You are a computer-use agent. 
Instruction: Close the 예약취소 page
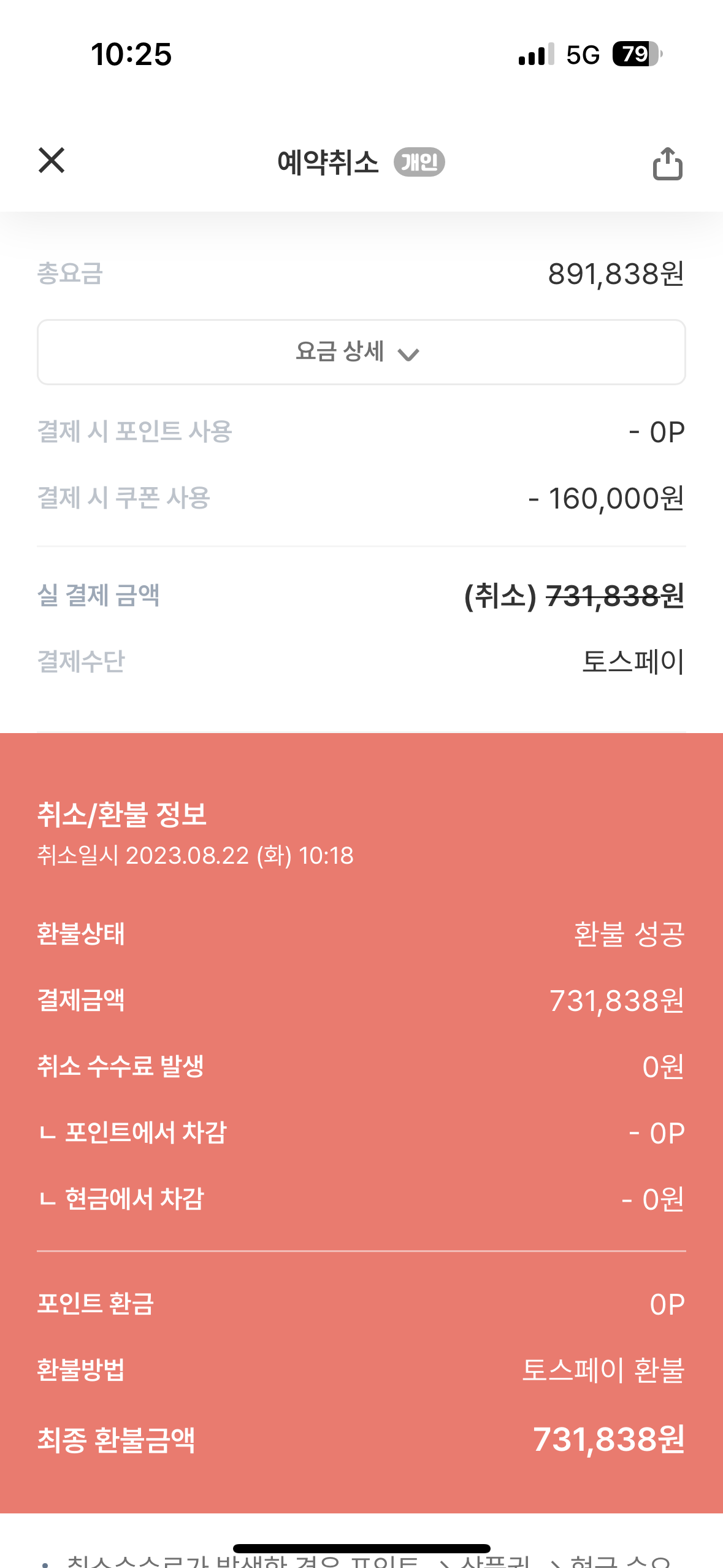[52, 161]
